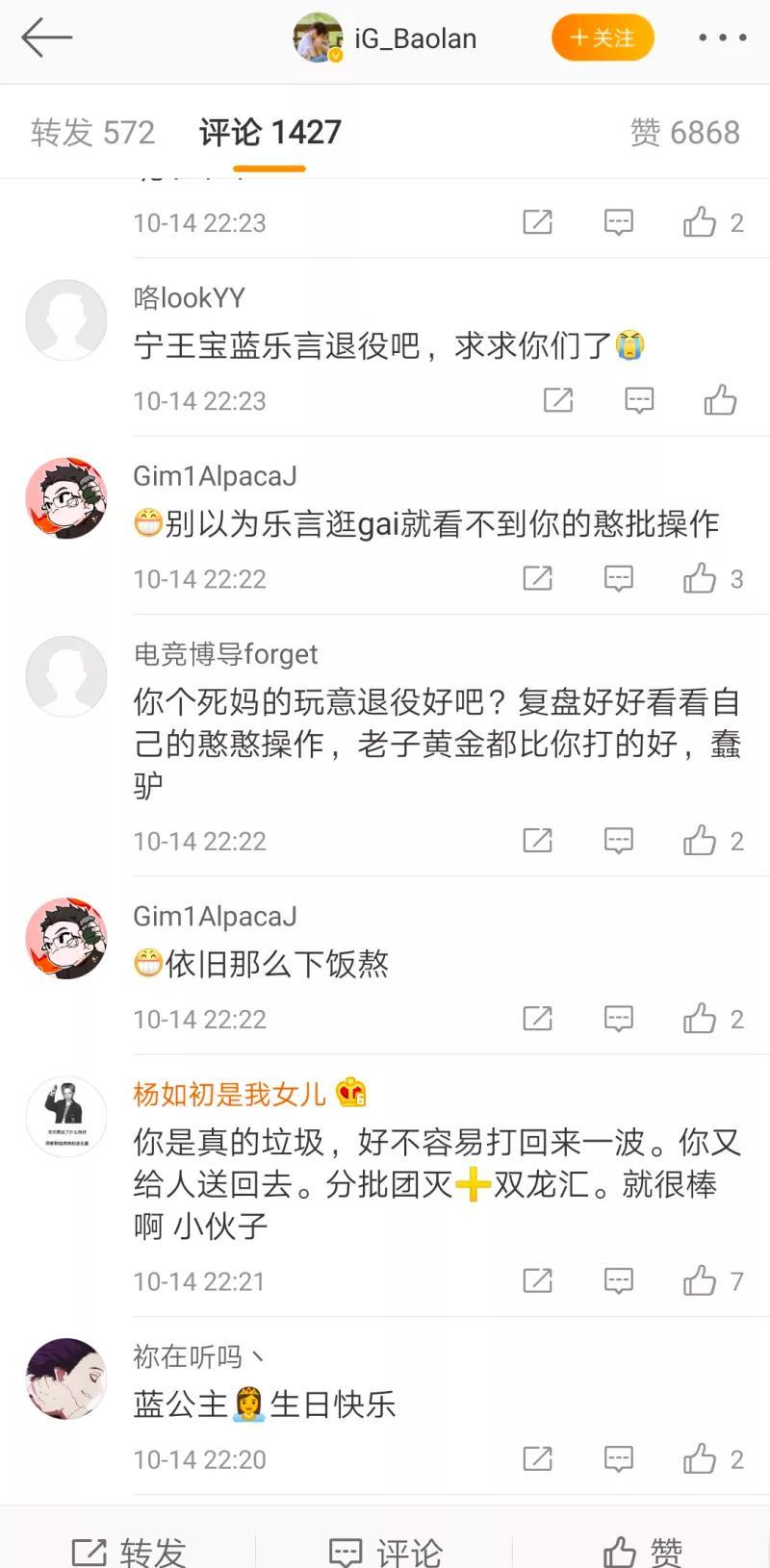Tap 赞 in the bottom bar
Viewport: 770px width, 1568px height.
642,1549
